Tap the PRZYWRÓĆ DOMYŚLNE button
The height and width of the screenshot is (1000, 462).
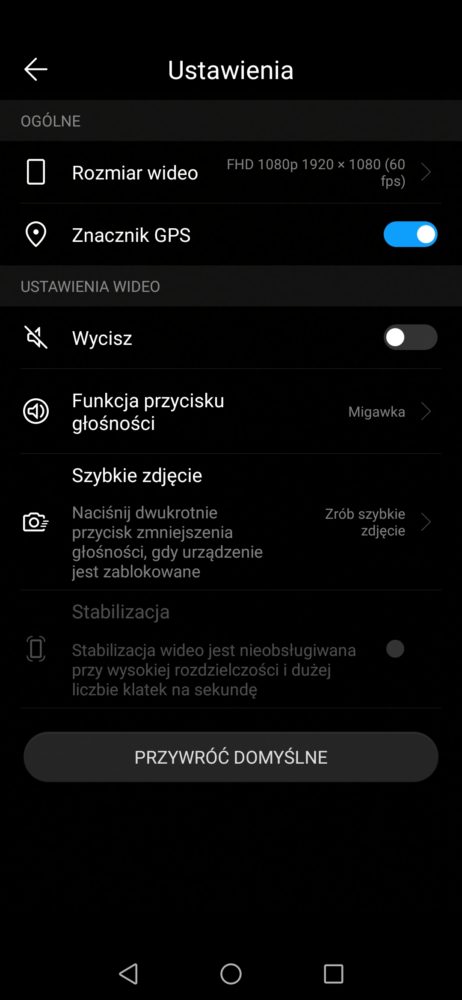click(231, 757)
